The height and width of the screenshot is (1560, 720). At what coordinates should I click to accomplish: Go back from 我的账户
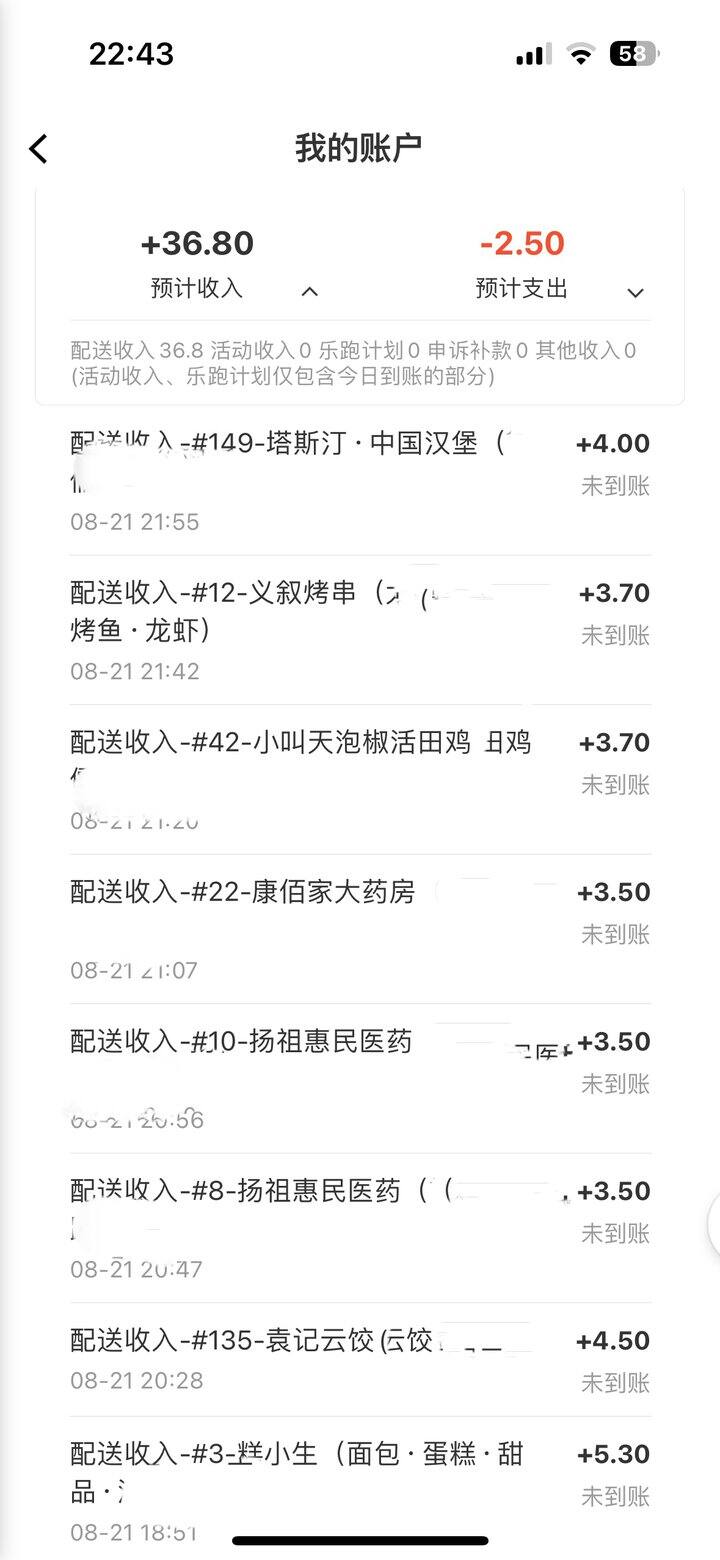[38, 149]
